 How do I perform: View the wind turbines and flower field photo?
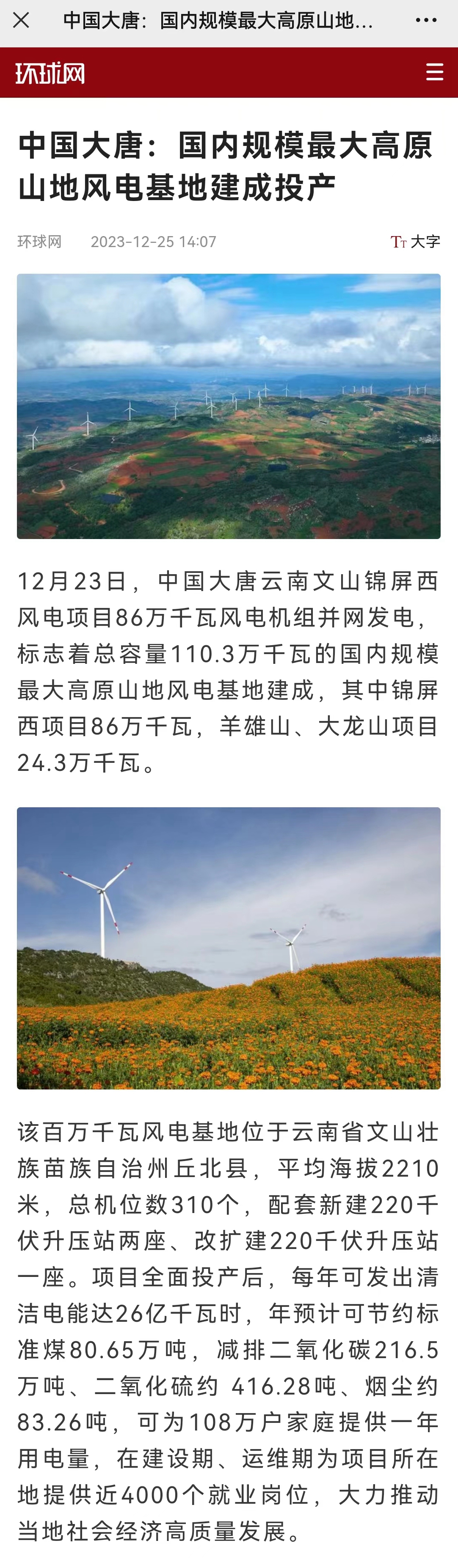click(229, 947)
